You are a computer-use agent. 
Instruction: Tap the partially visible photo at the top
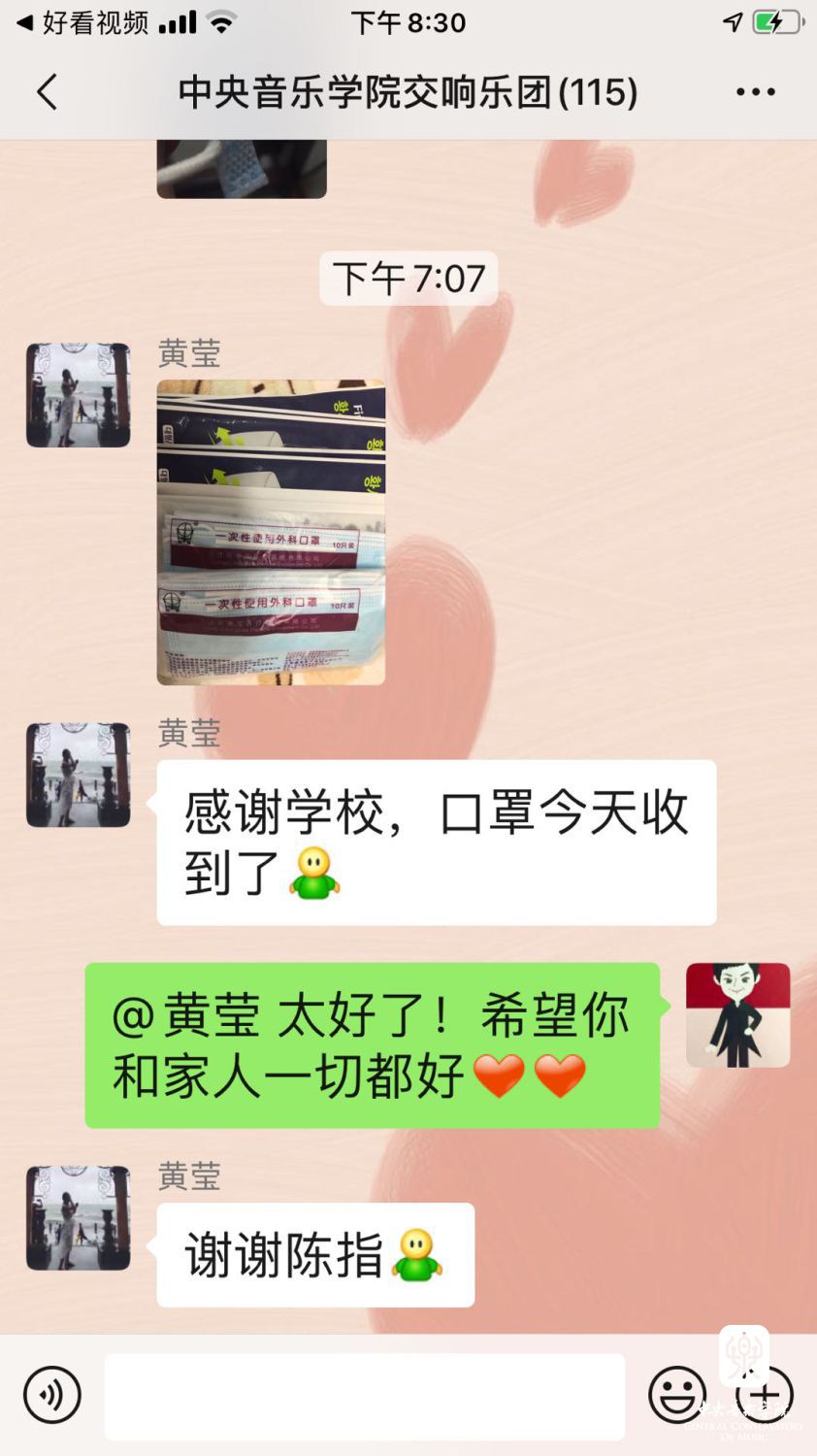click(242, 169)
